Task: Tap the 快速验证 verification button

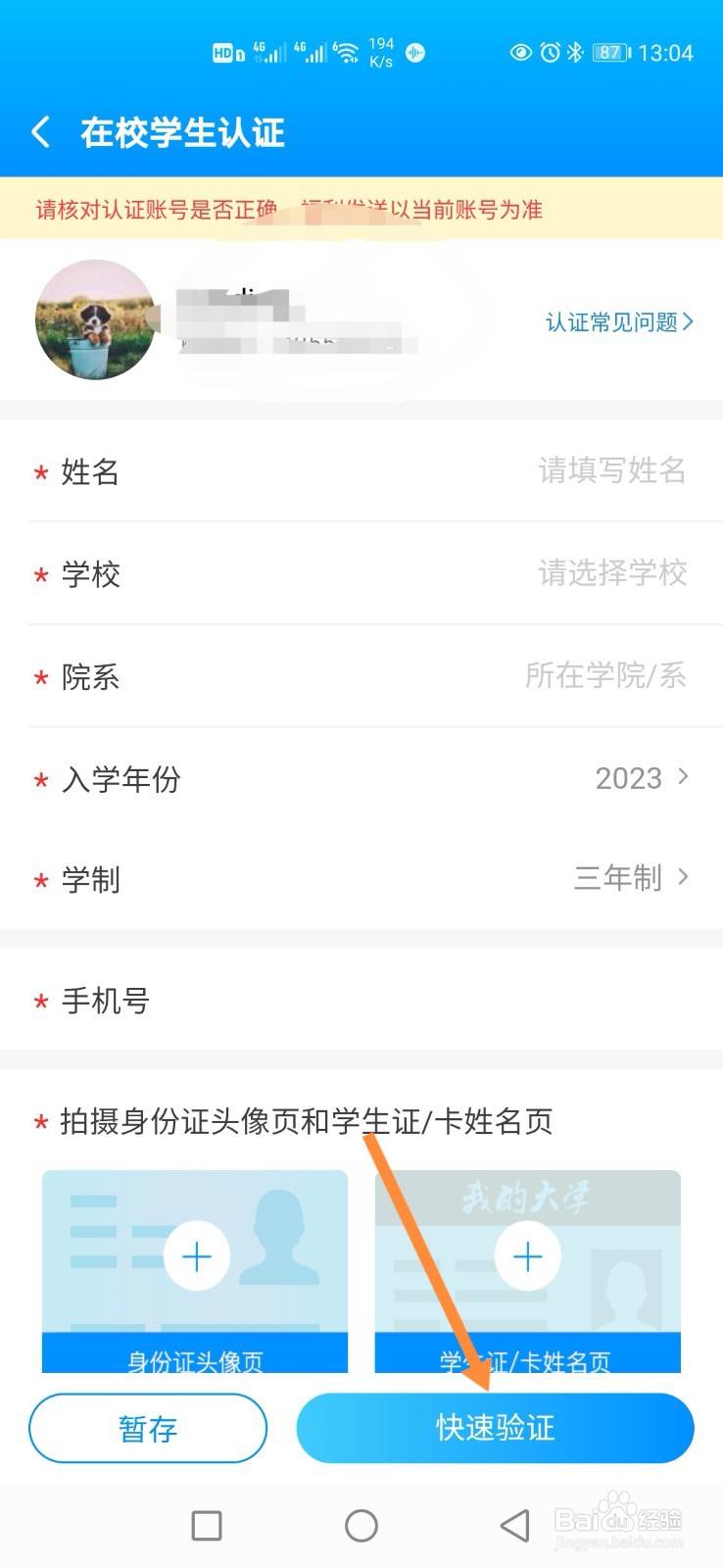Action: point(494,1428)
